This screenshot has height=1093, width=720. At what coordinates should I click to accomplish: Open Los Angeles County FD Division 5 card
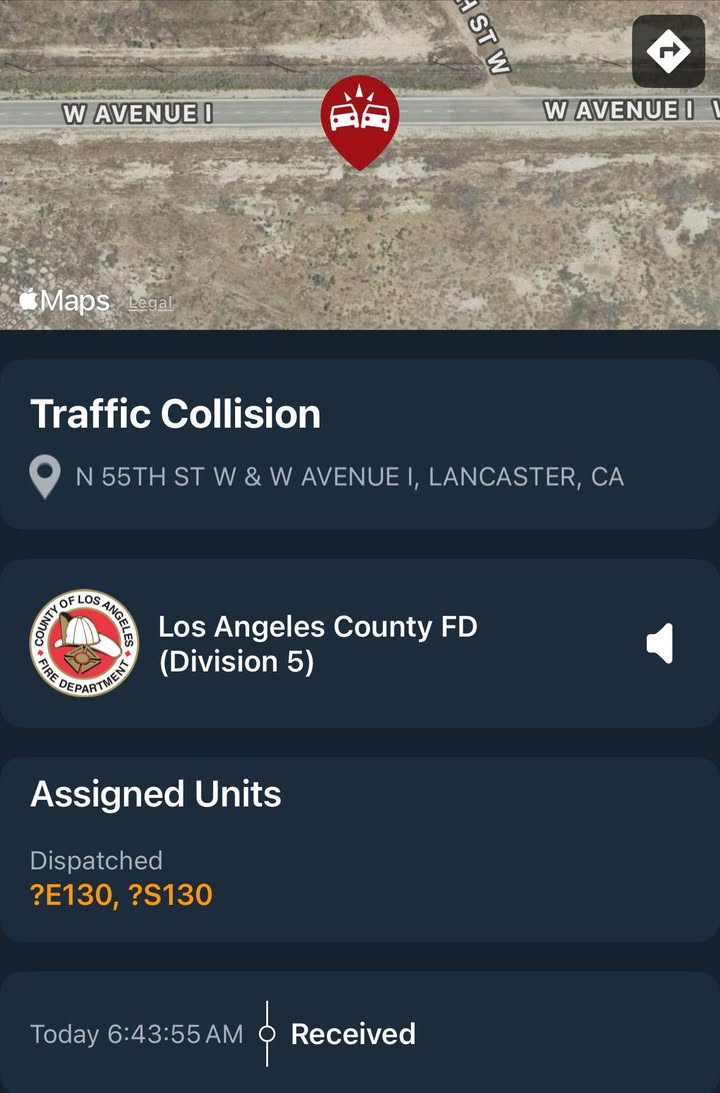click(360, 643)
